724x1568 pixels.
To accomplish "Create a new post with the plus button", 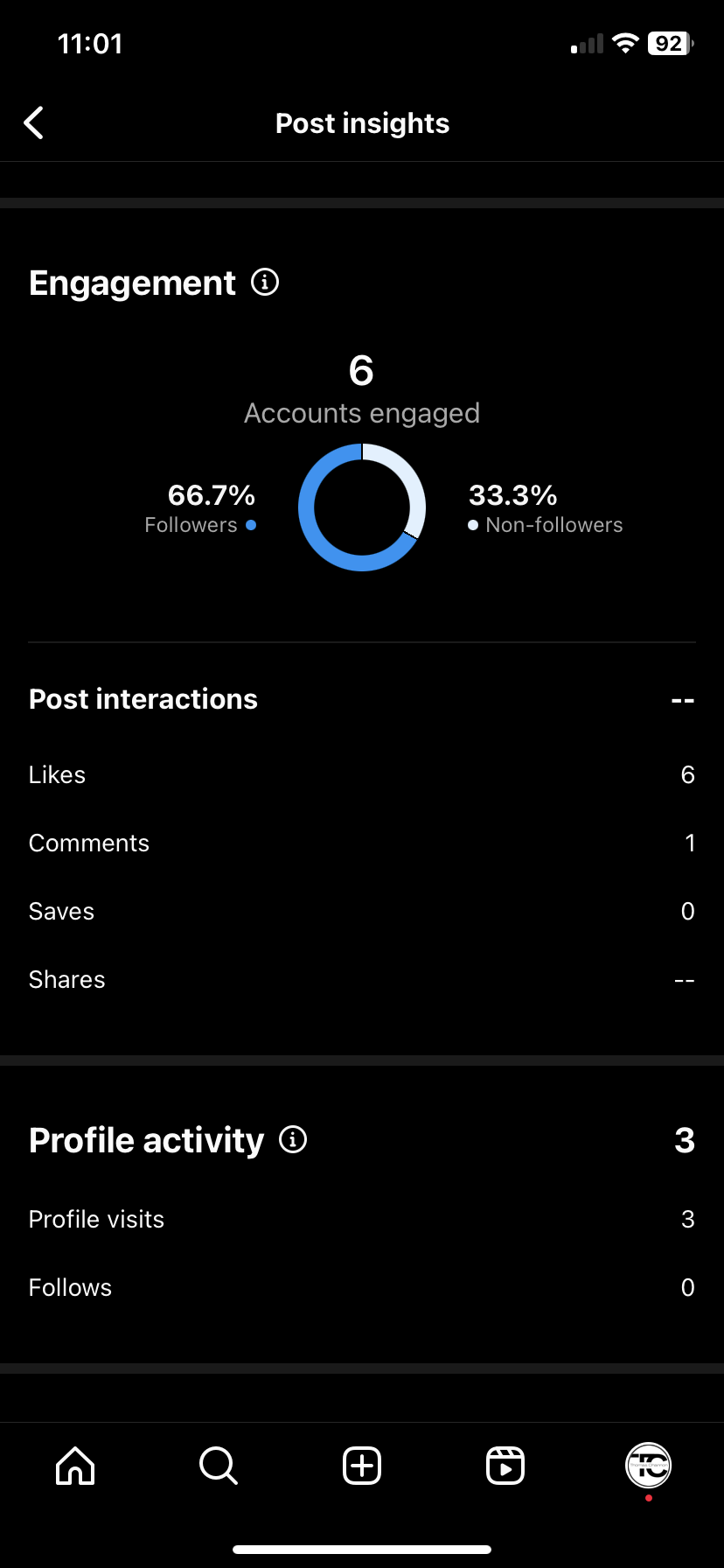I will tap(362, 1466).
